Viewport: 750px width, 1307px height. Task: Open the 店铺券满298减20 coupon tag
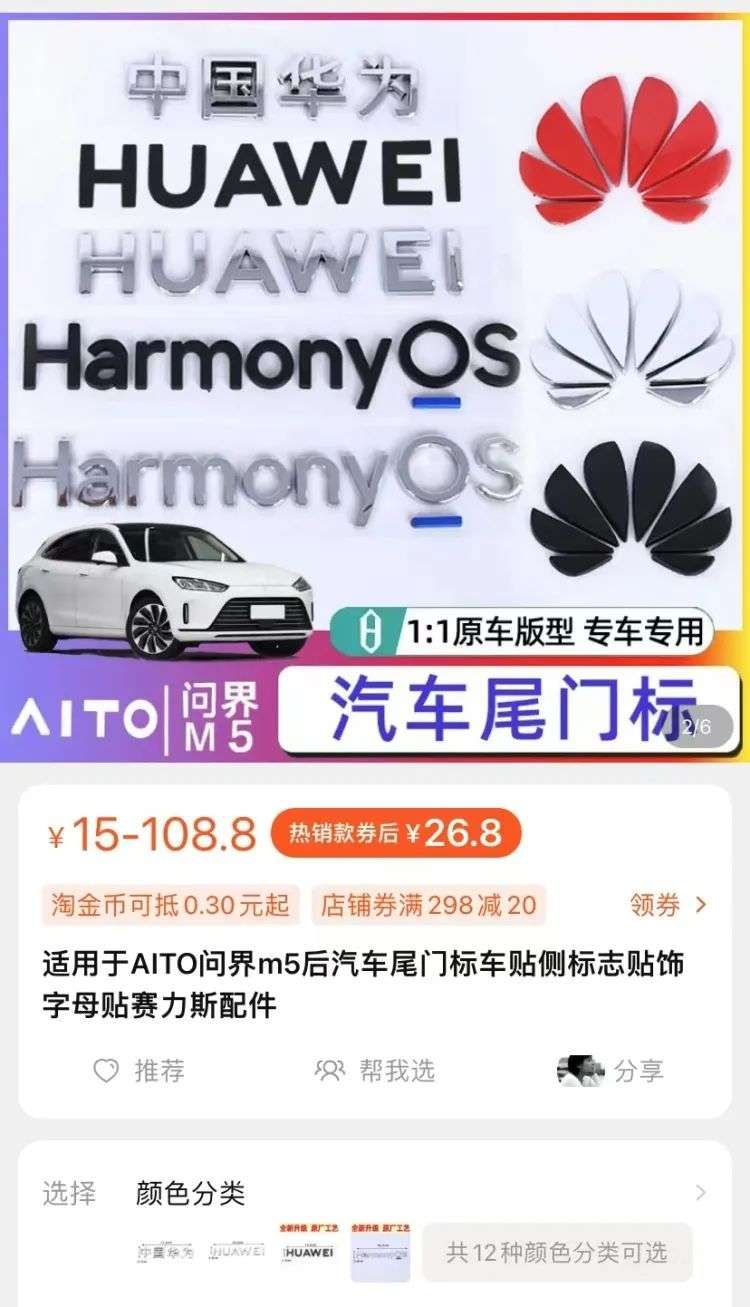pyautogui.click(x=428, y=906)
